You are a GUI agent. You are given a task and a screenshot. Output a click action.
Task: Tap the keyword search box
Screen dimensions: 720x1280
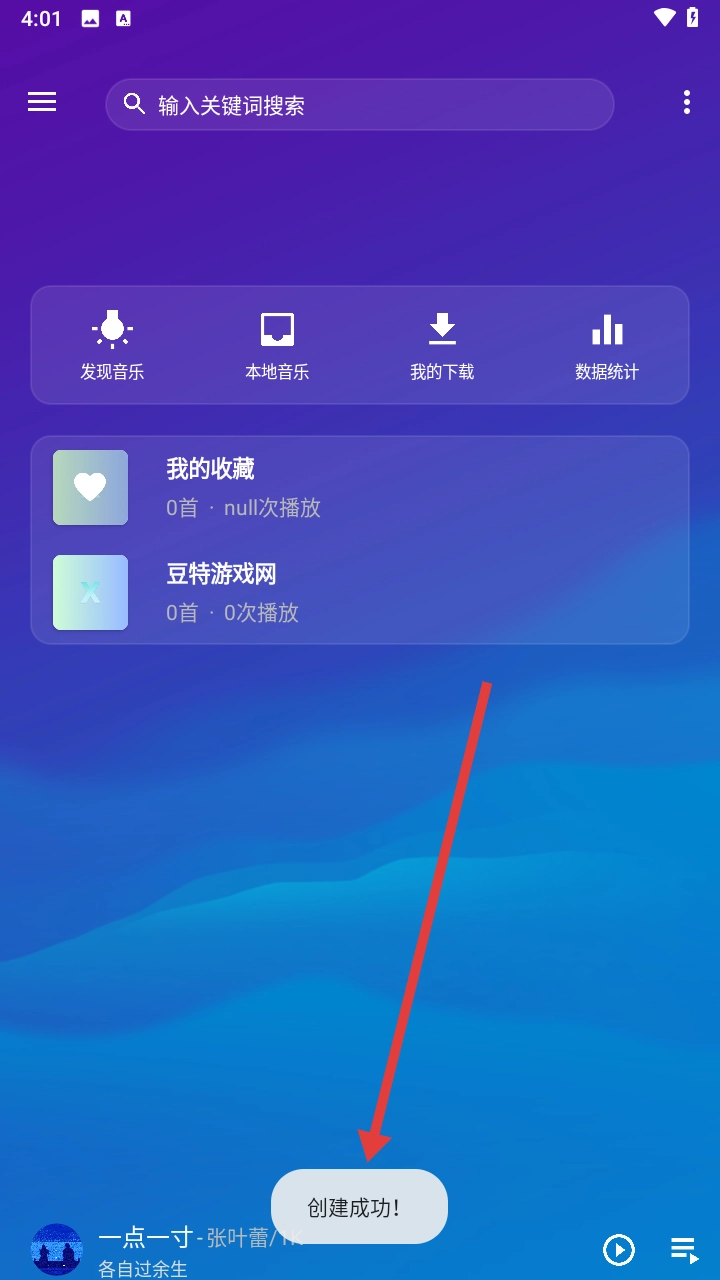360,105
